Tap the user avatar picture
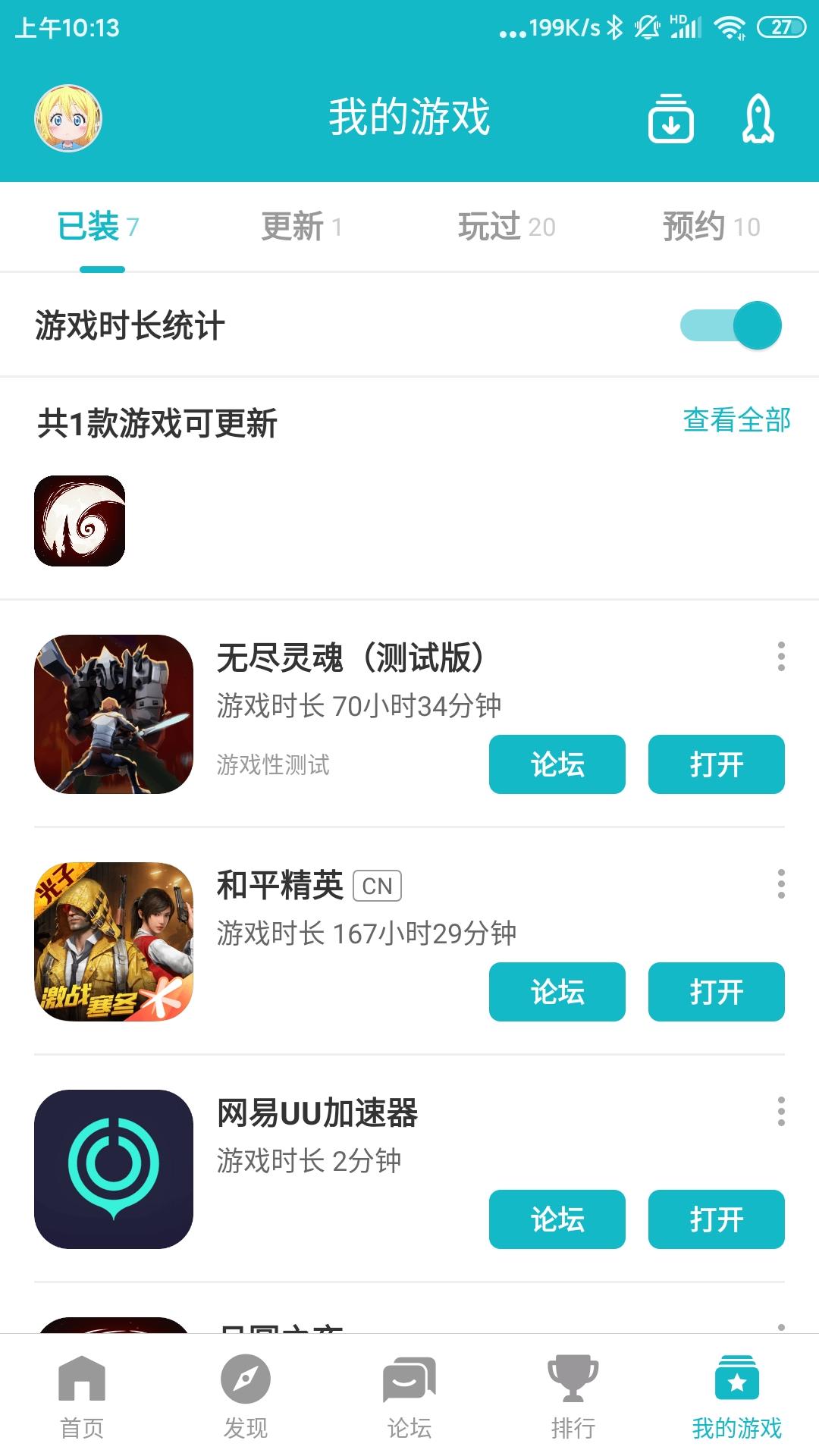The image size is (819, 1456). coord(67,119)
